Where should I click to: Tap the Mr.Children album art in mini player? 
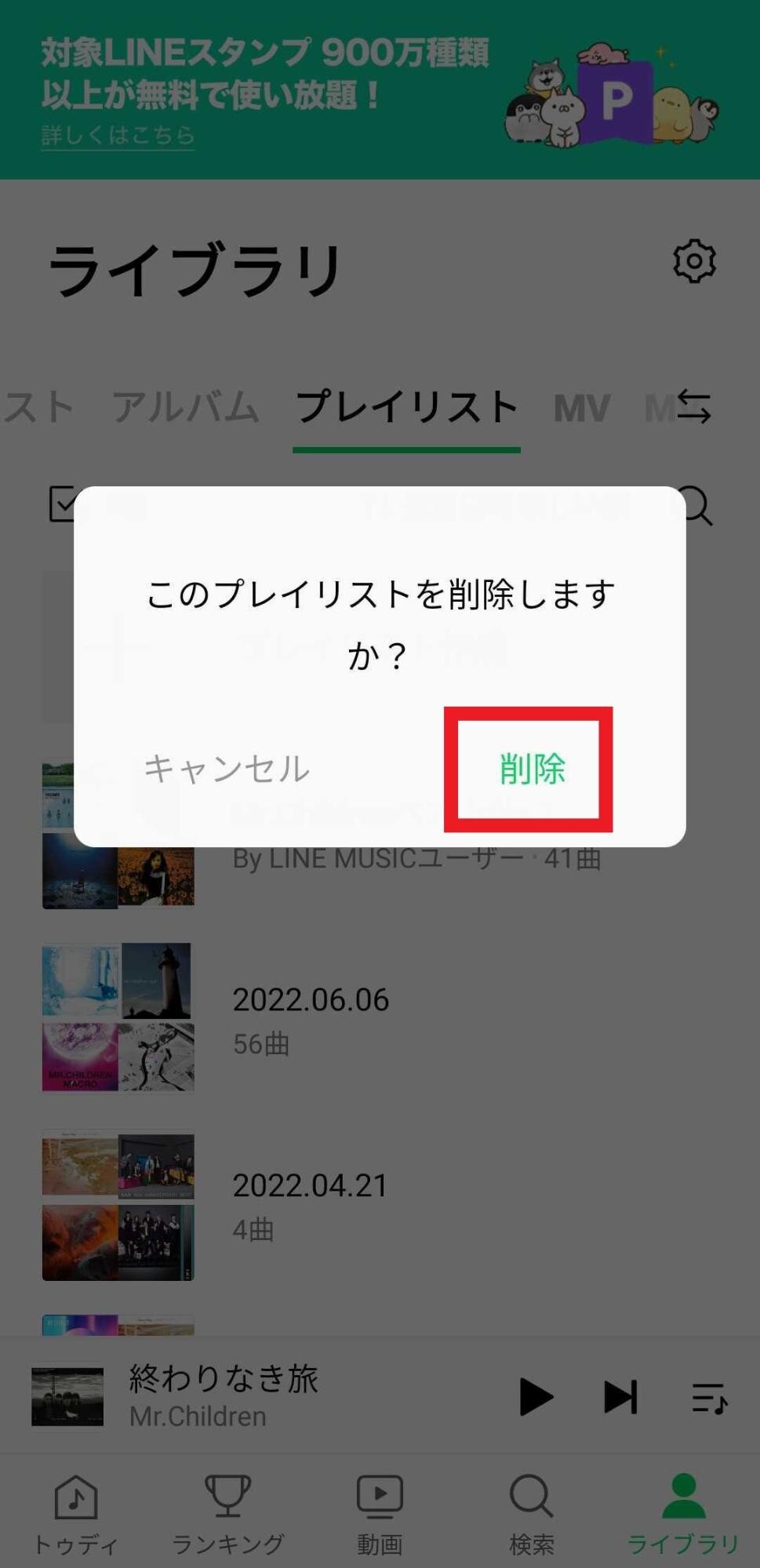67,1396
